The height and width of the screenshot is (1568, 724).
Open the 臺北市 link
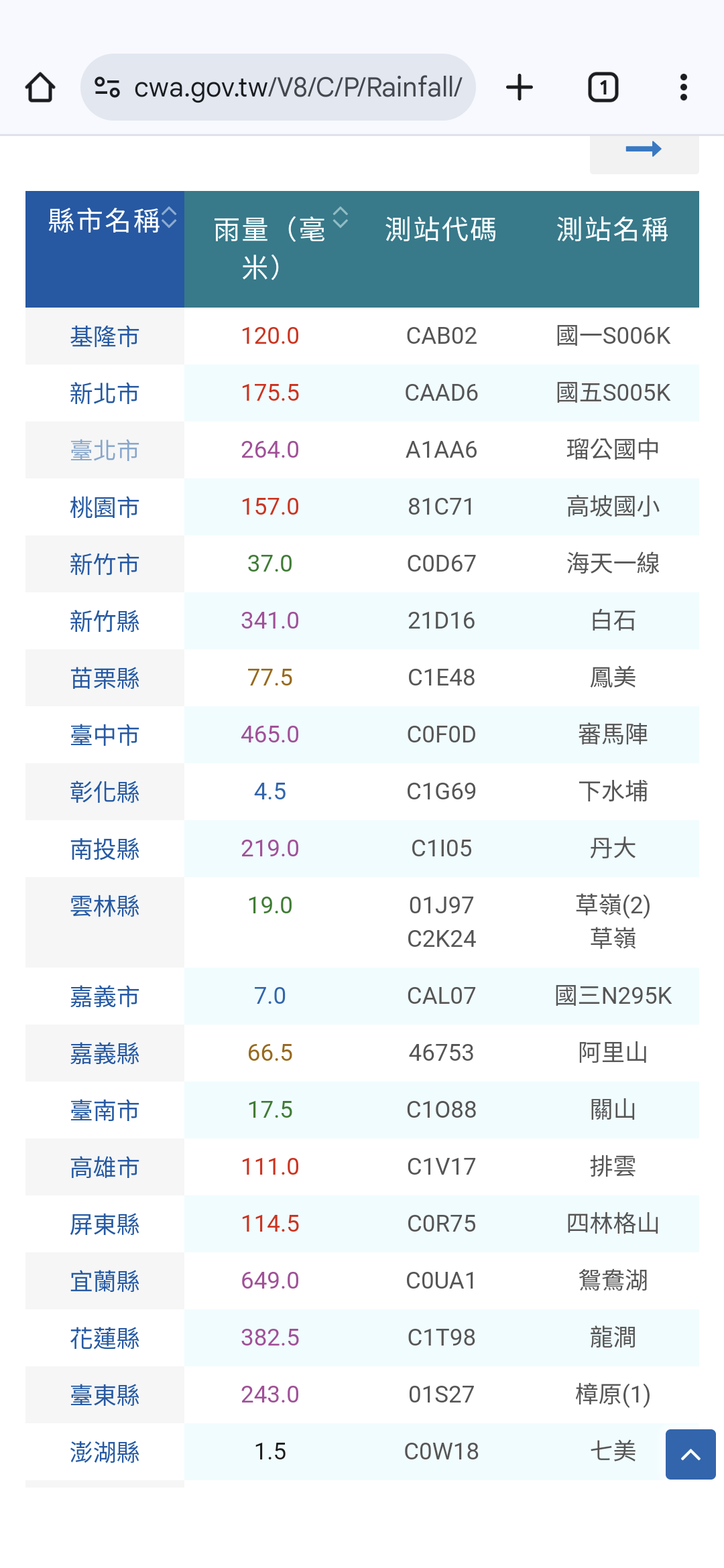click(105, 450)
